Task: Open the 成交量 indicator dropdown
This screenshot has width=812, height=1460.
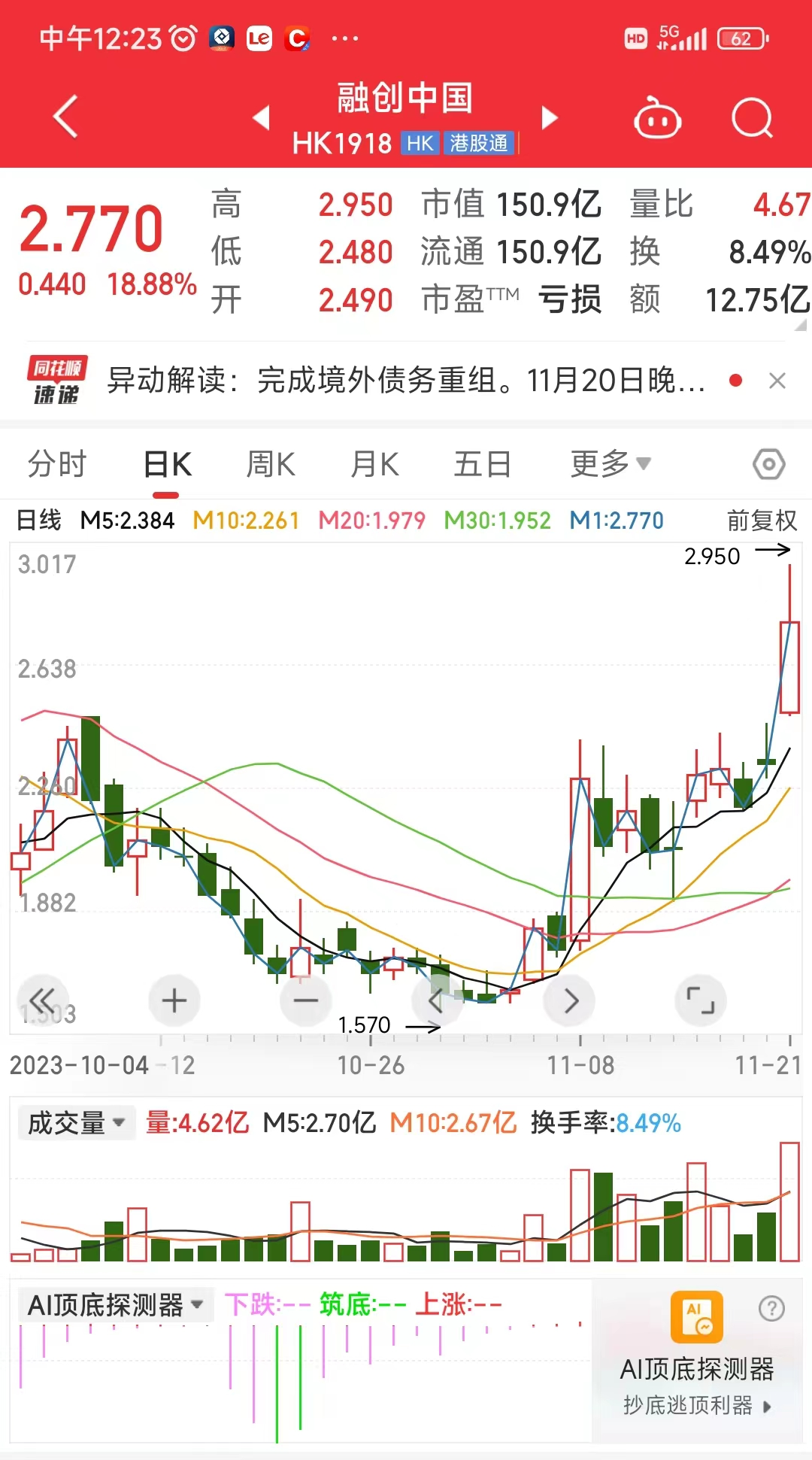Action: 76,1123
